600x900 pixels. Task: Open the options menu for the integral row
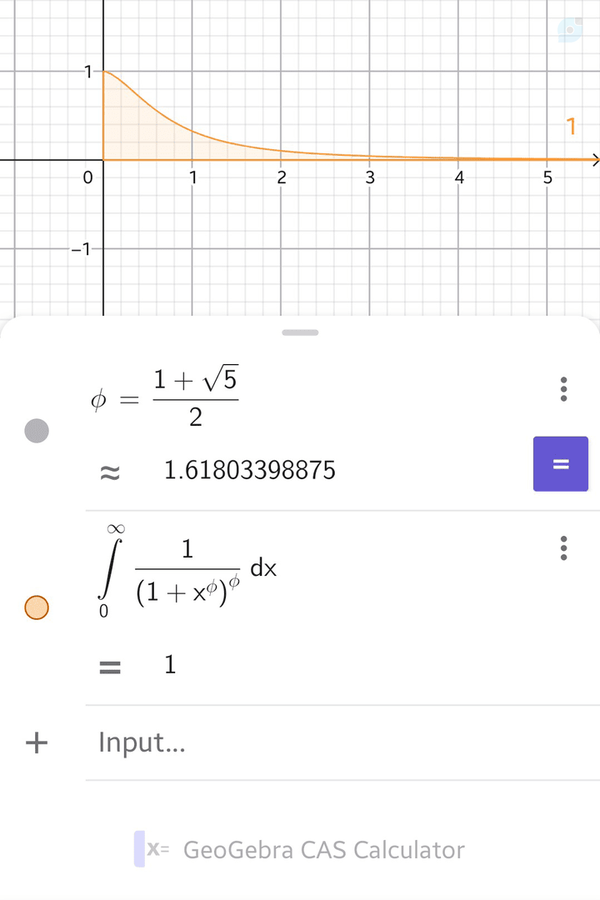[x=564, y=548]
